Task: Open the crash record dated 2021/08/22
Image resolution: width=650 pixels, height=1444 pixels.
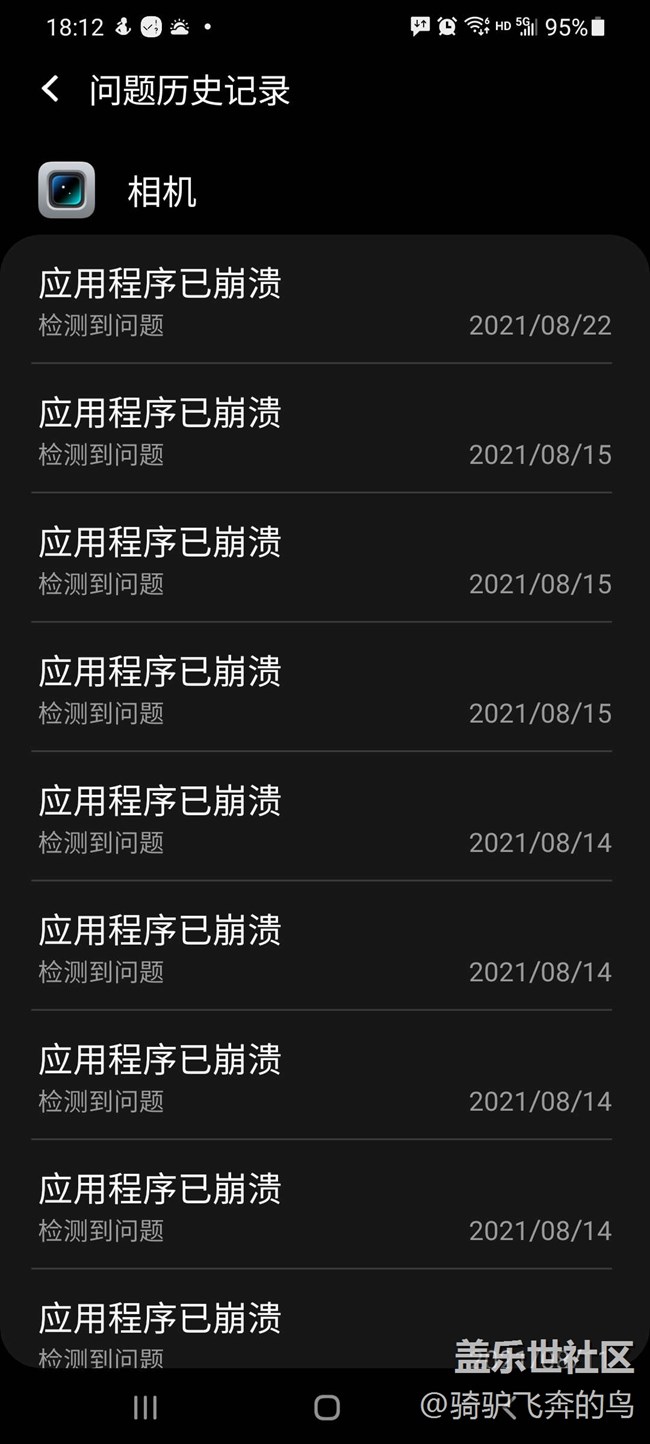Action: click(x=324, y=302)
